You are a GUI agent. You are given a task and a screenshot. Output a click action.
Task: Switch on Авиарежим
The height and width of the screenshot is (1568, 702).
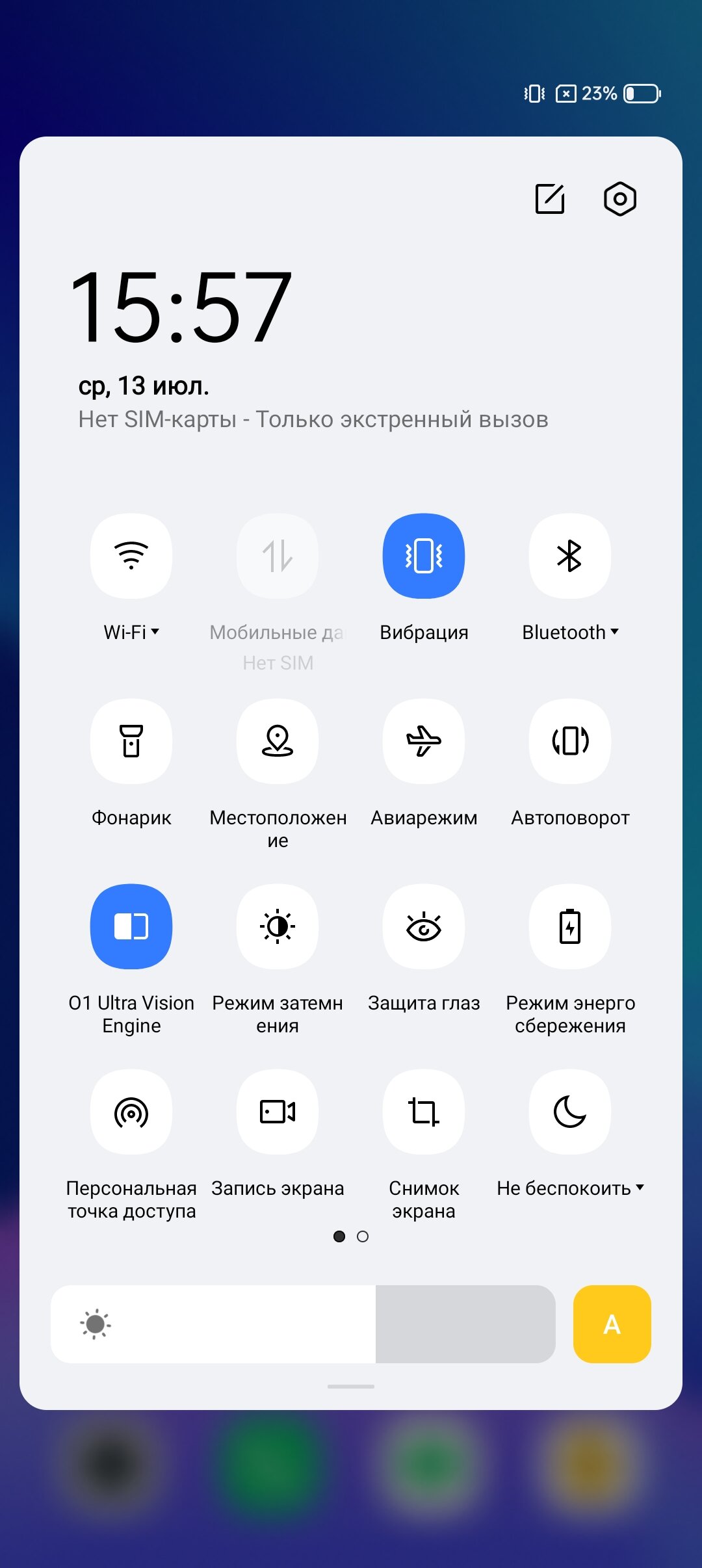pyautogui.click(x=424, y=741)
